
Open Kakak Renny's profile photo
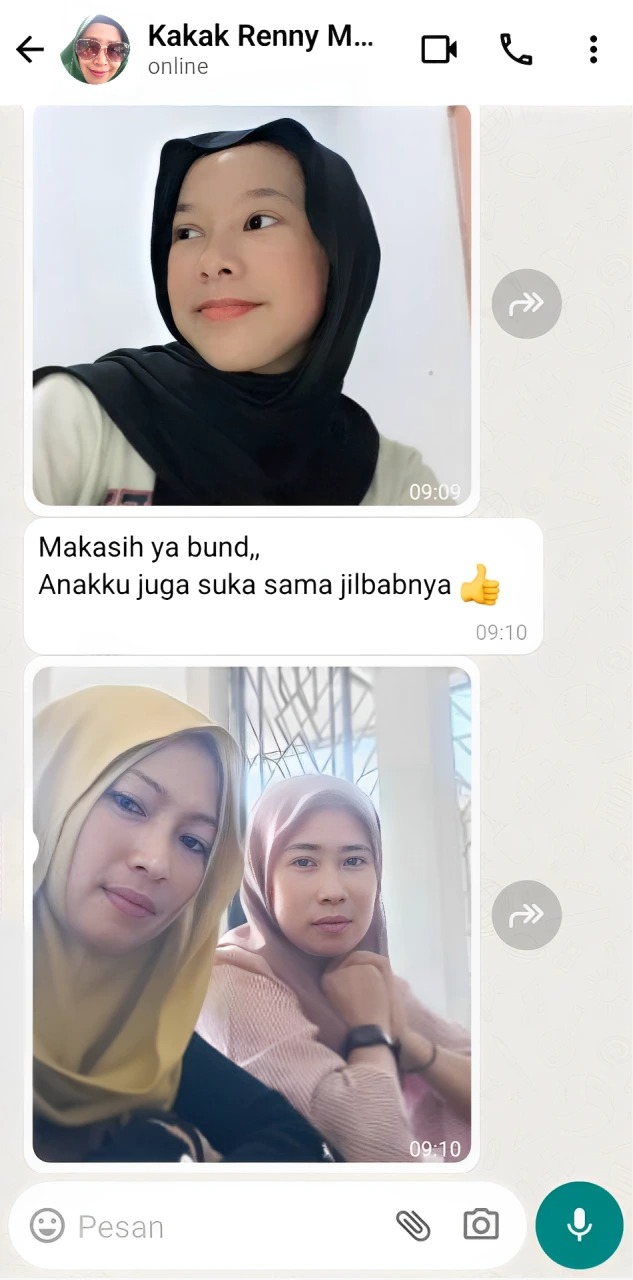[95, 50]
